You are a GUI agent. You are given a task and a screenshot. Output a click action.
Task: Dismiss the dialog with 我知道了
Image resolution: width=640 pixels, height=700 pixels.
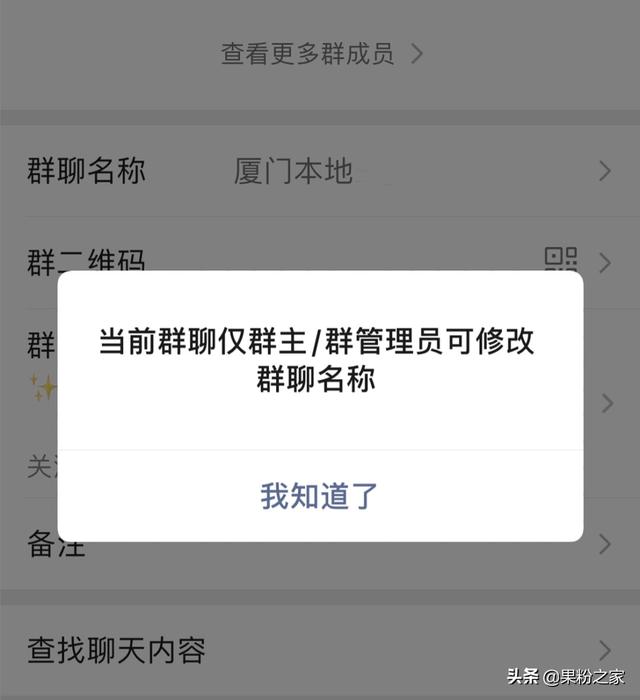[x=319, y=496]
